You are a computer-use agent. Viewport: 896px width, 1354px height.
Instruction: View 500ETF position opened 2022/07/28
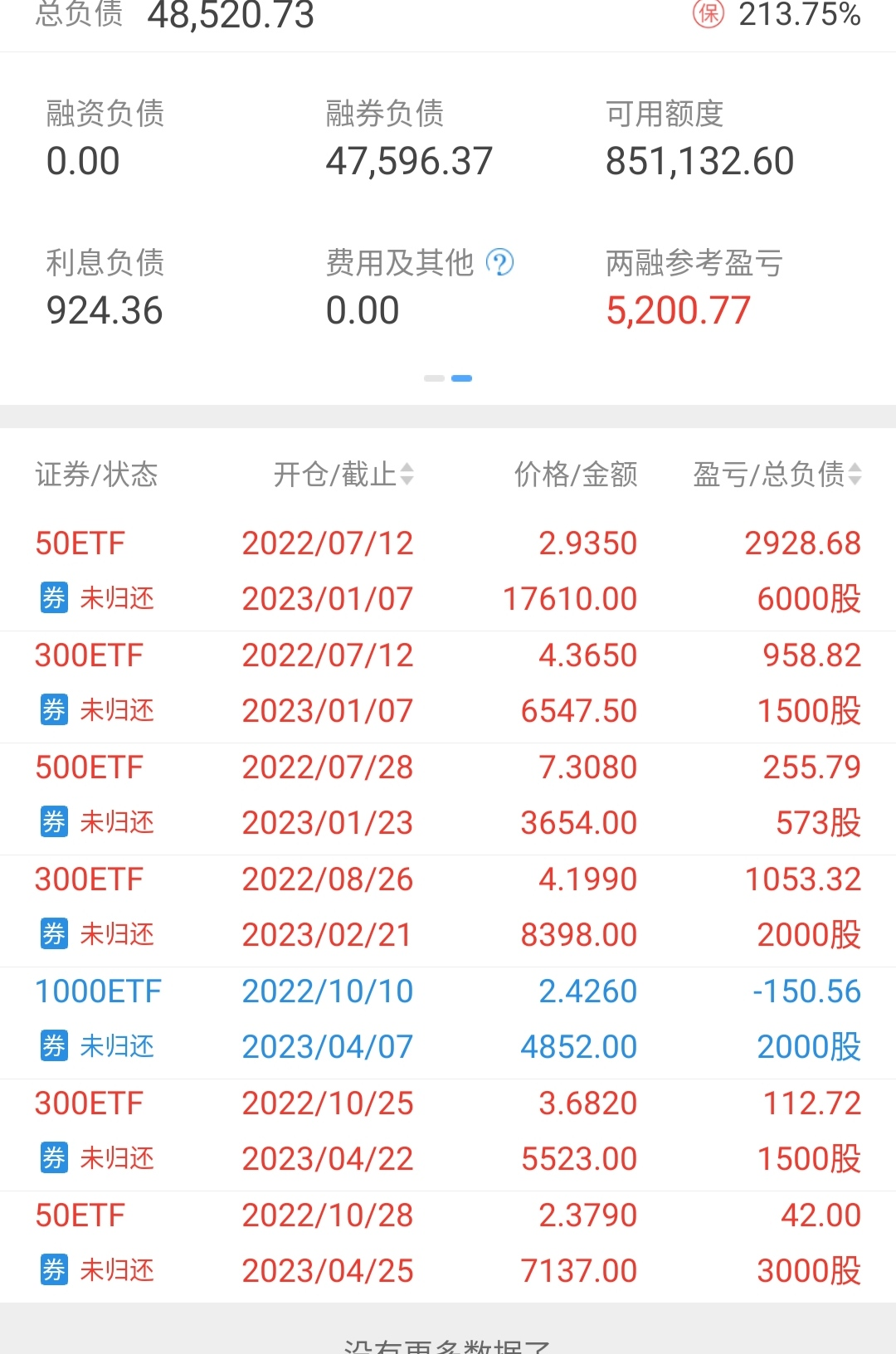(x=448, y=796)
